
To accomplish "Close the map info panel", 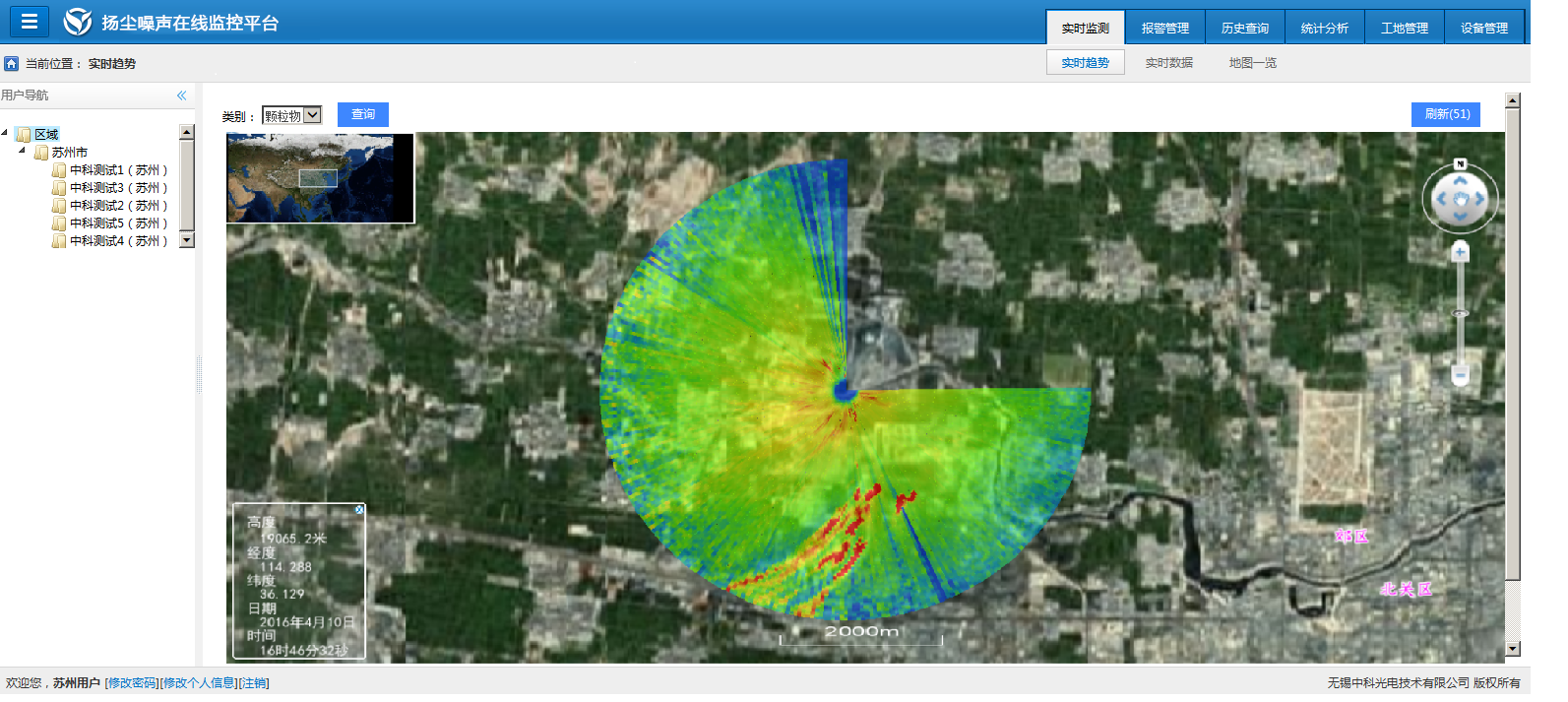I will [x=359, y=509].
